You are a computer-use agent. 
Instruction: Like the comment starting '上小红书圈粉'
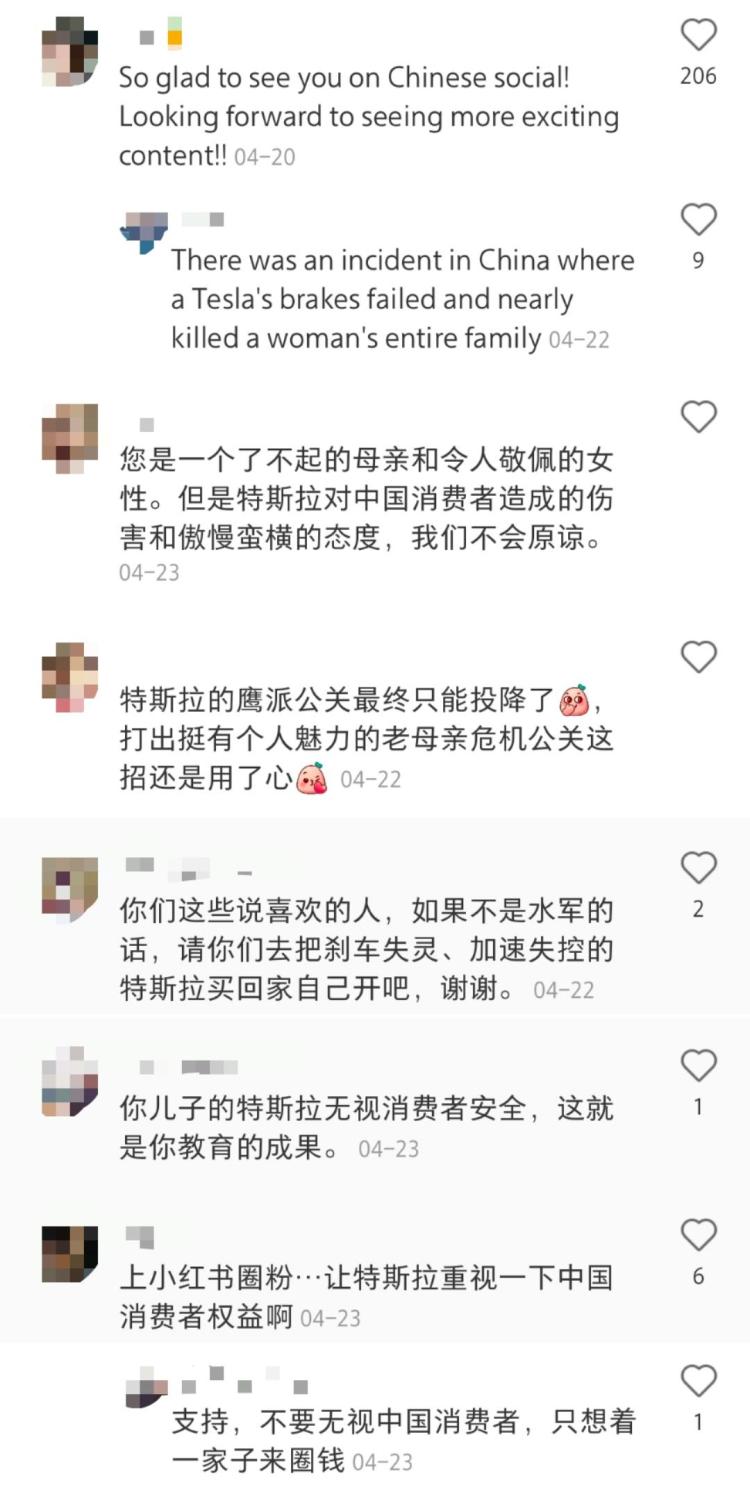coord(698,1236)
